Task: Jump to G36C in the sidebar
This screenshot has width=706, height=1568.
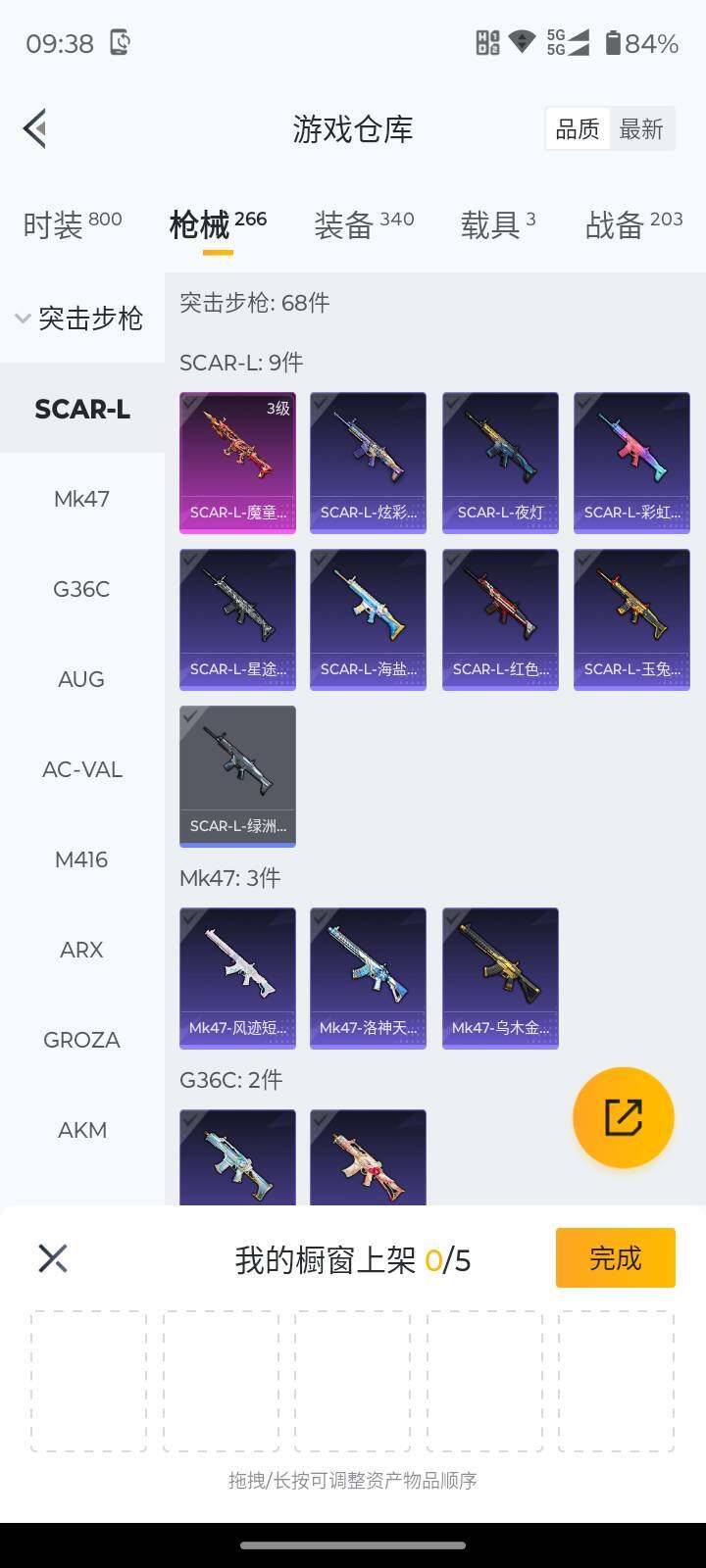Action: (81, 589)
